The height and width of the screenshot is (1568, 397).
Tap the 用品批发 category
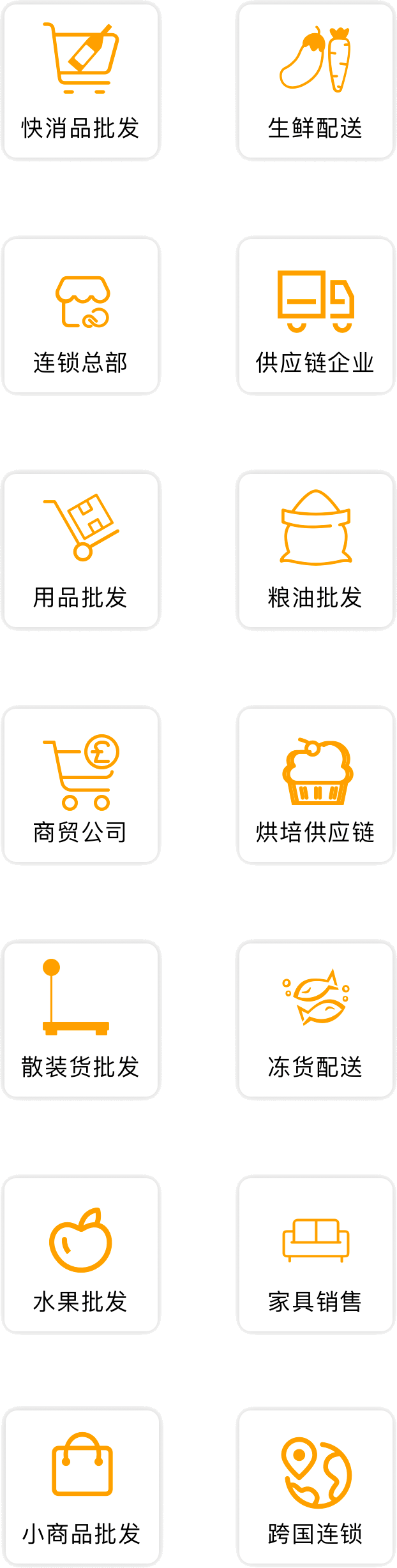[x=81, y=551]
